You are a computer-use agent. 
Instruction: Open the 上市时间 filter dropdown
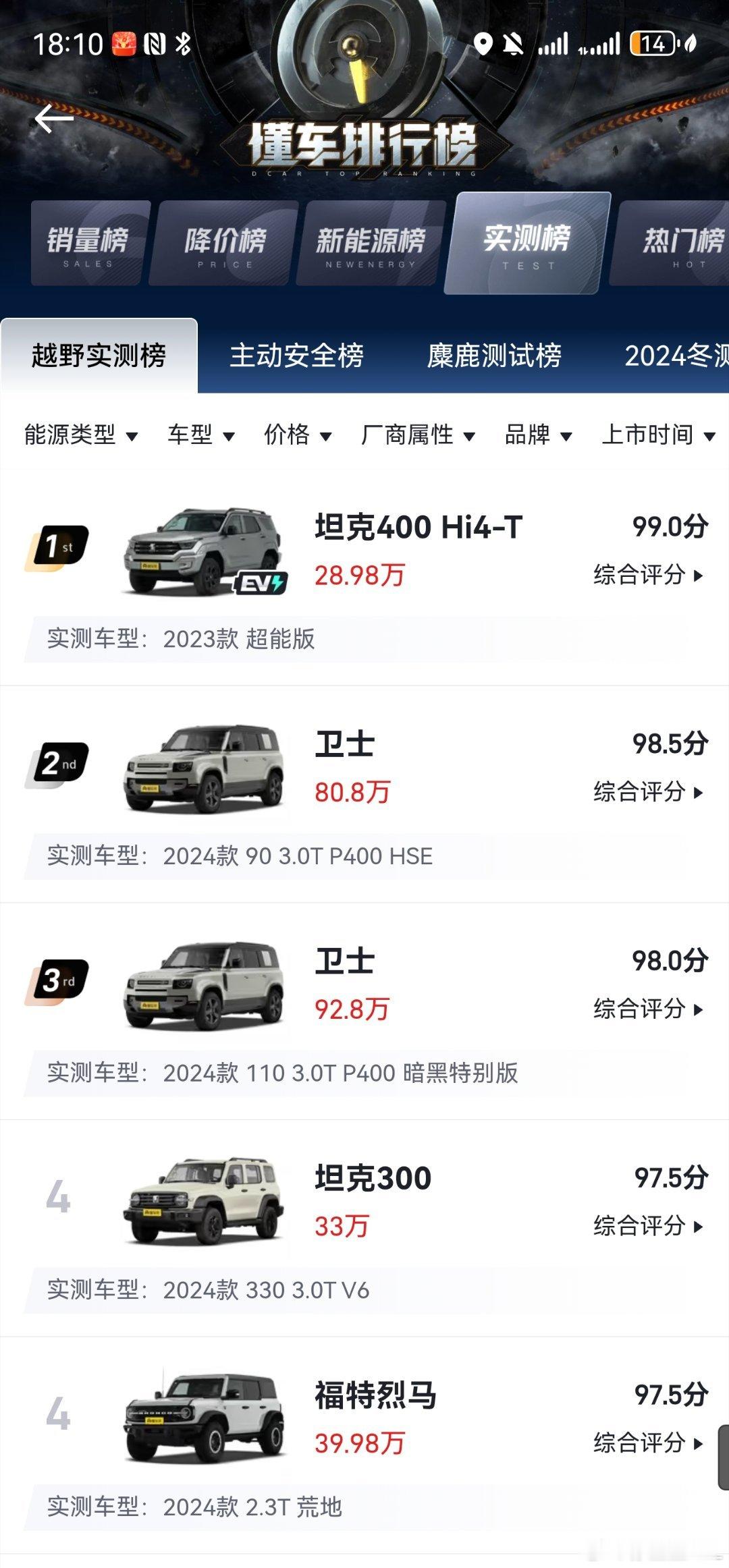pos(658,435)
